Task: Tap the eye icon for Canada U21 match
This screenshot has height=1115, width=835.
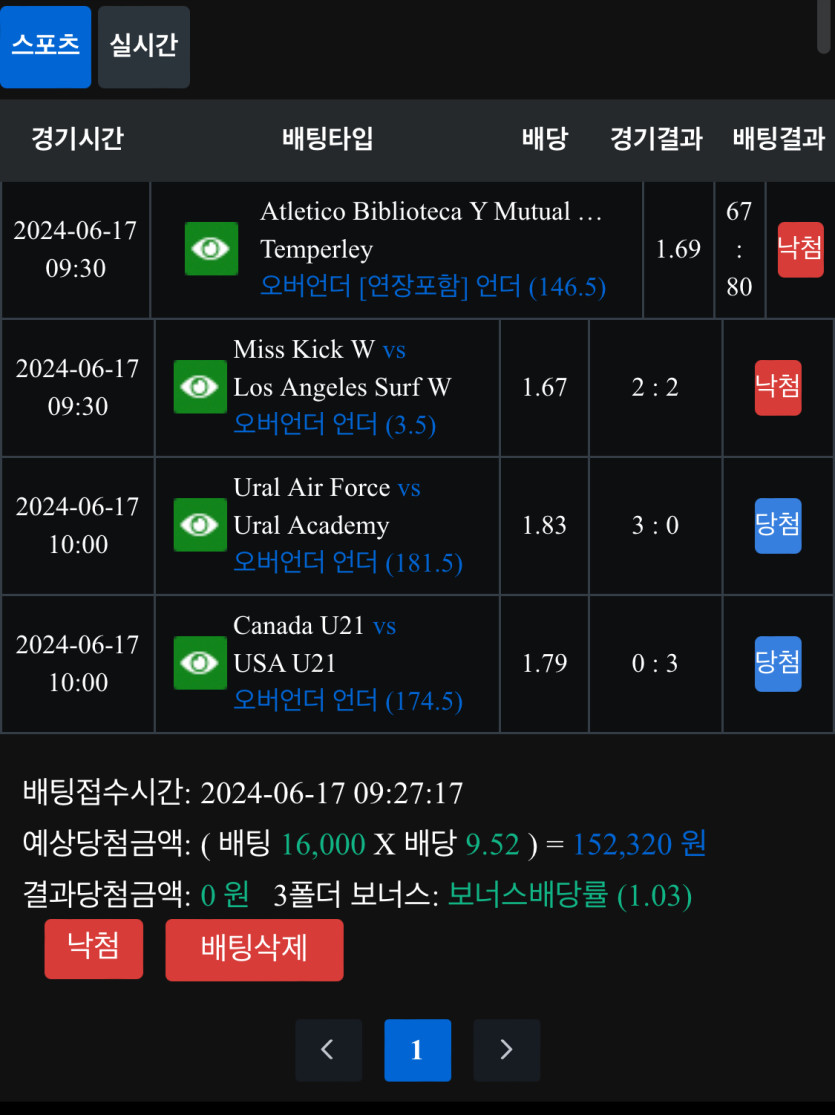Action: click(200, 663)
